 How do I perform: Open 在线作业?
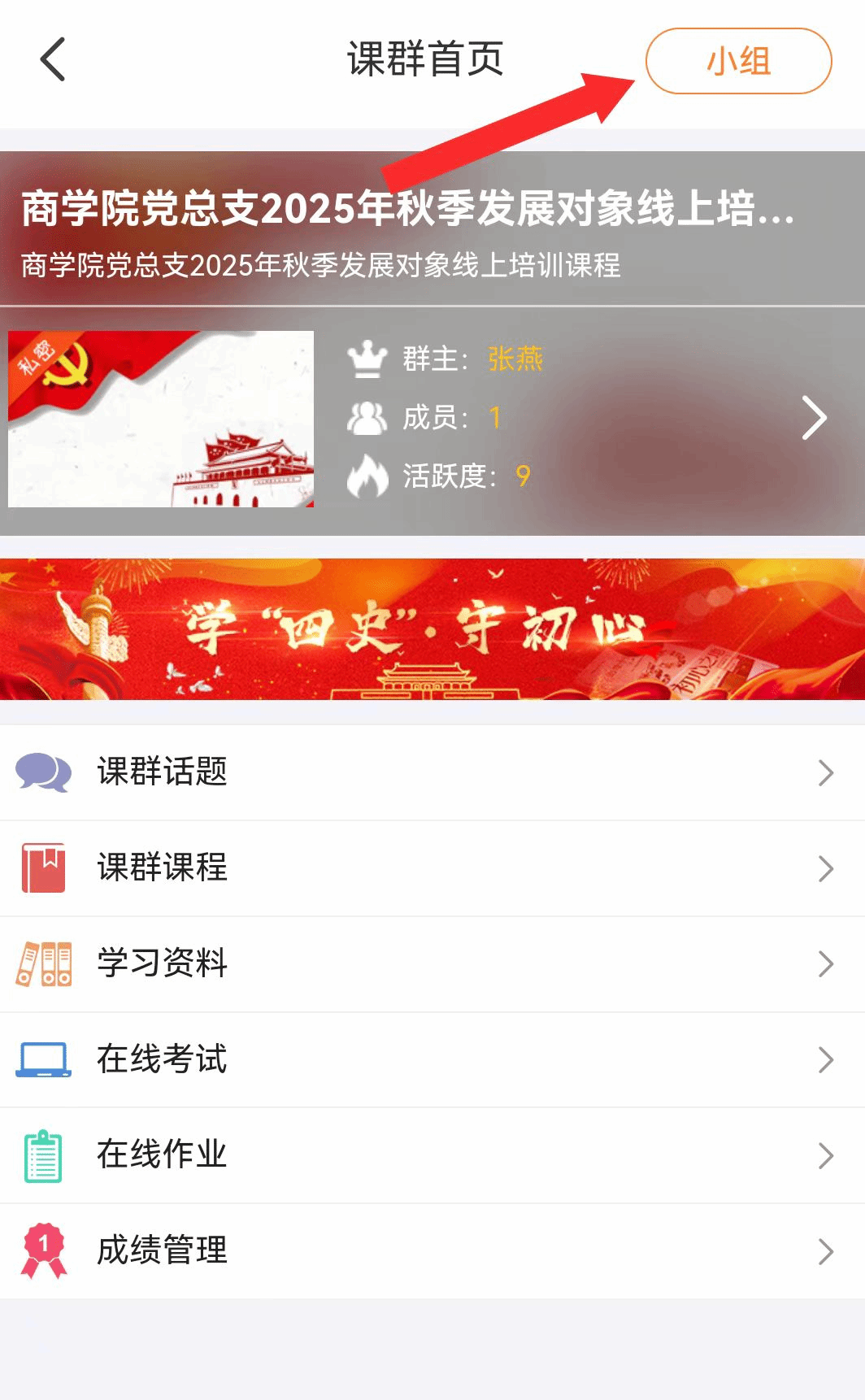432,1155
